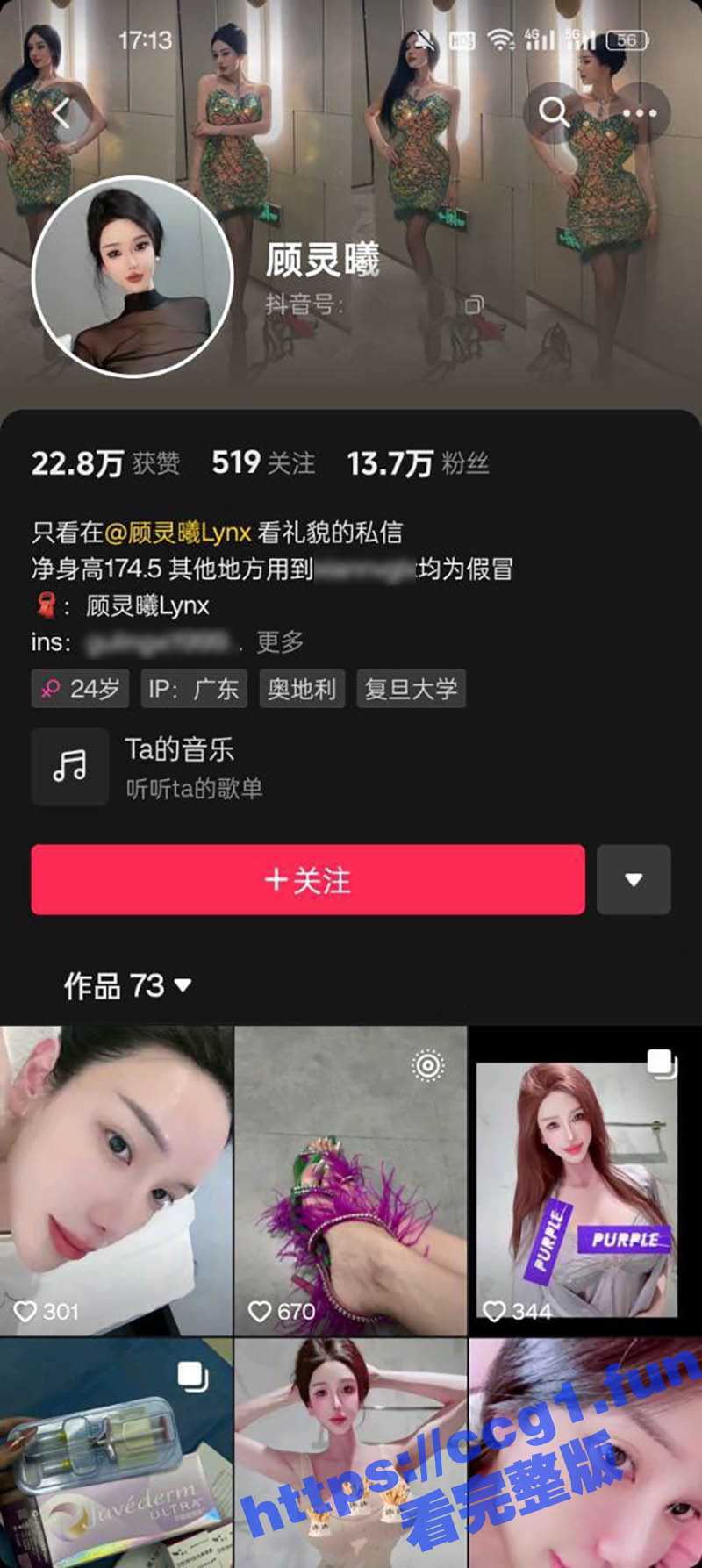Open the @顾灵曦Lynx mention link
Screen dimensions: 702x1568
[178, 532]
